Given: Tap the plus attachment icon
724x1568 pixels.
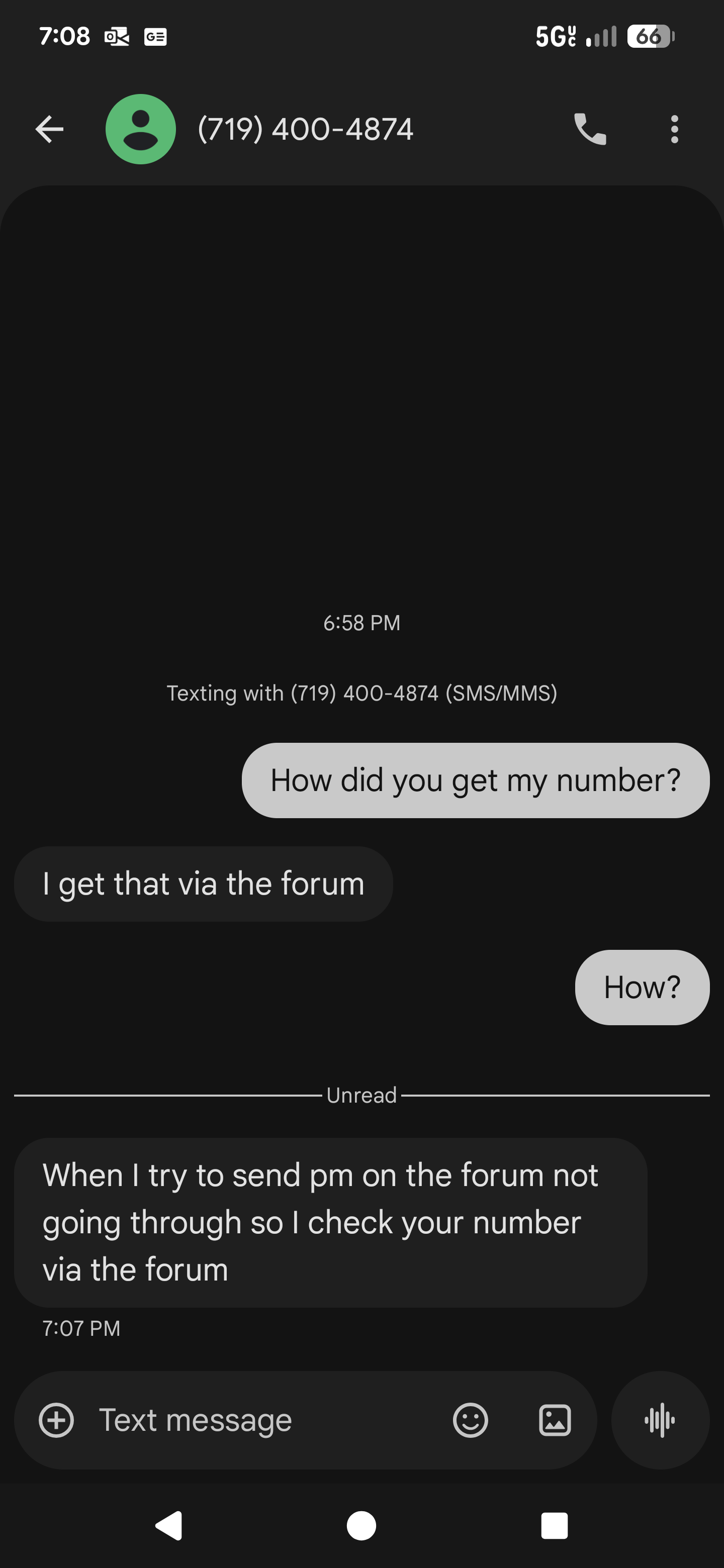Looking at the screenshot, I should click(x=56, y=1420).
